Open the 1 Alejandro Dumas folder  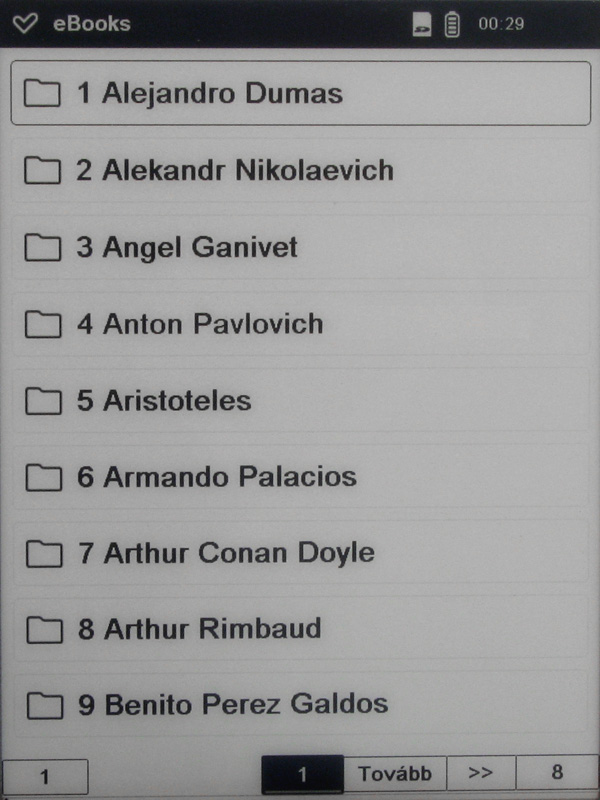[300, 94]
